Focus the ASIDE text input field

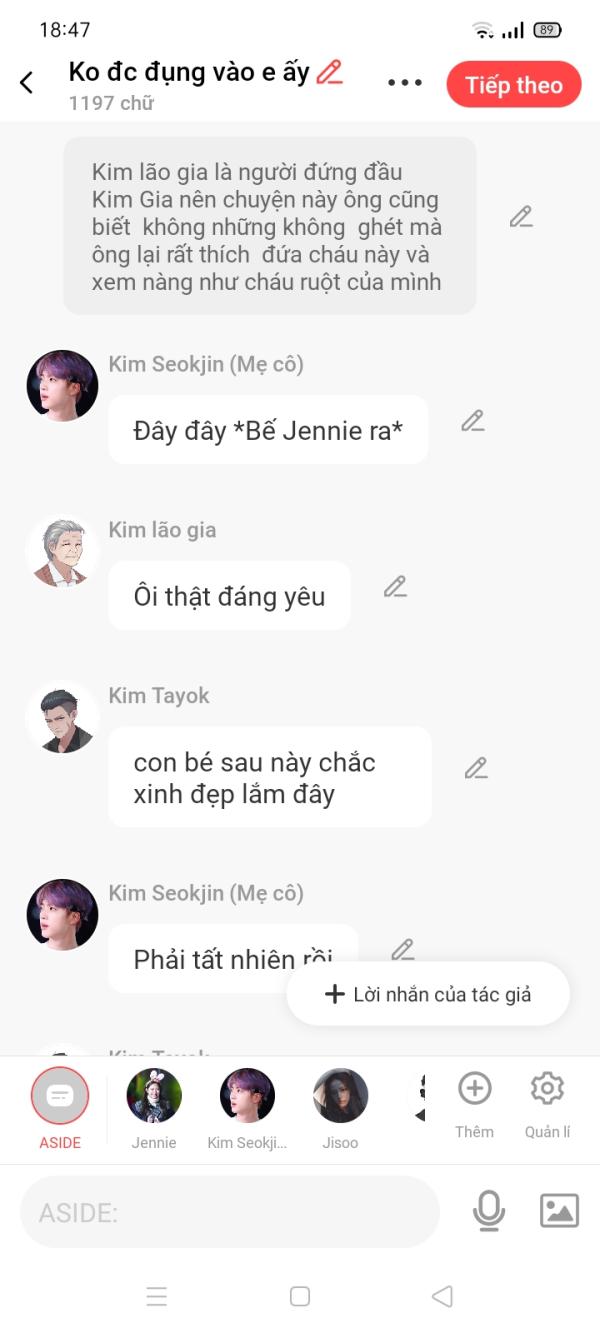coord(230,1212)
